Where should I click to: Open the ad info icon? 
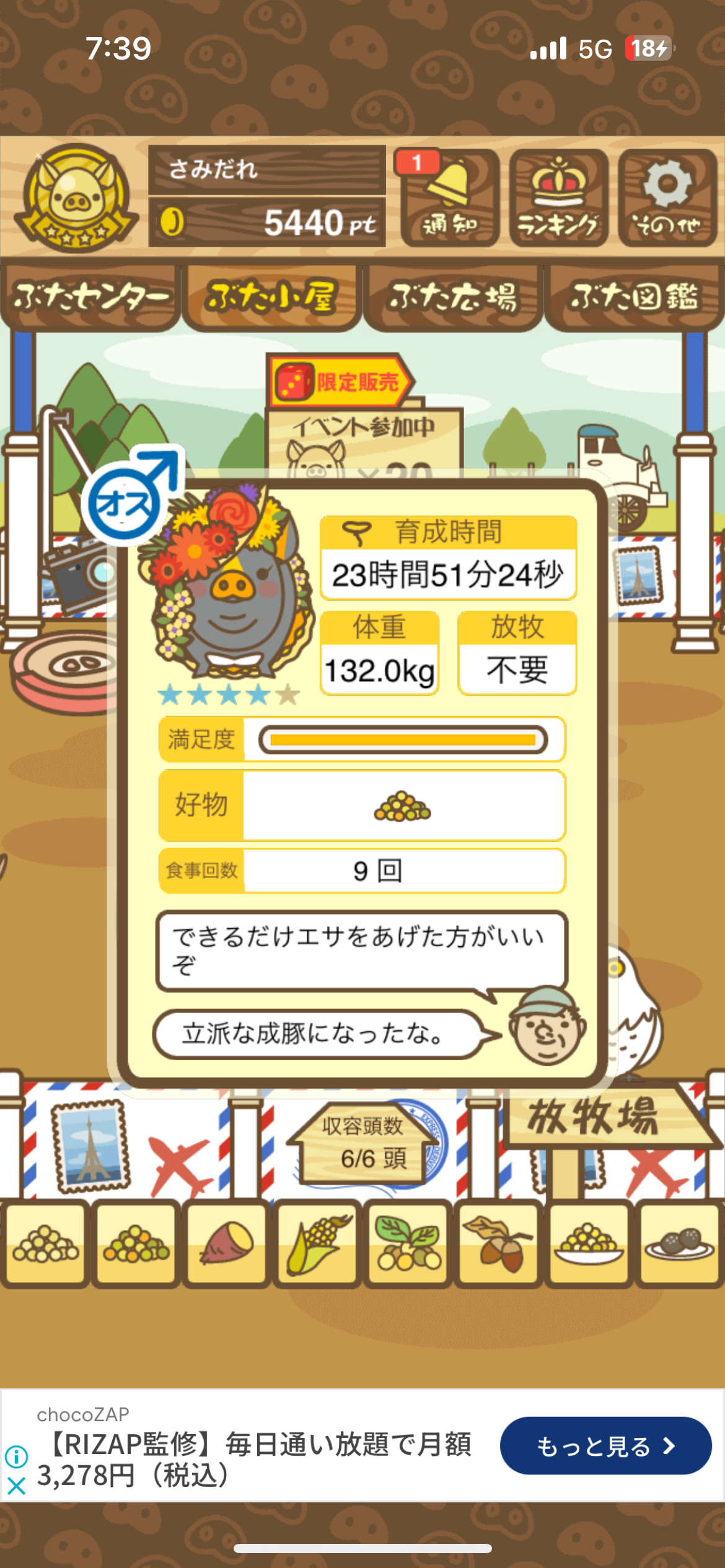(x=16, y=1457)
